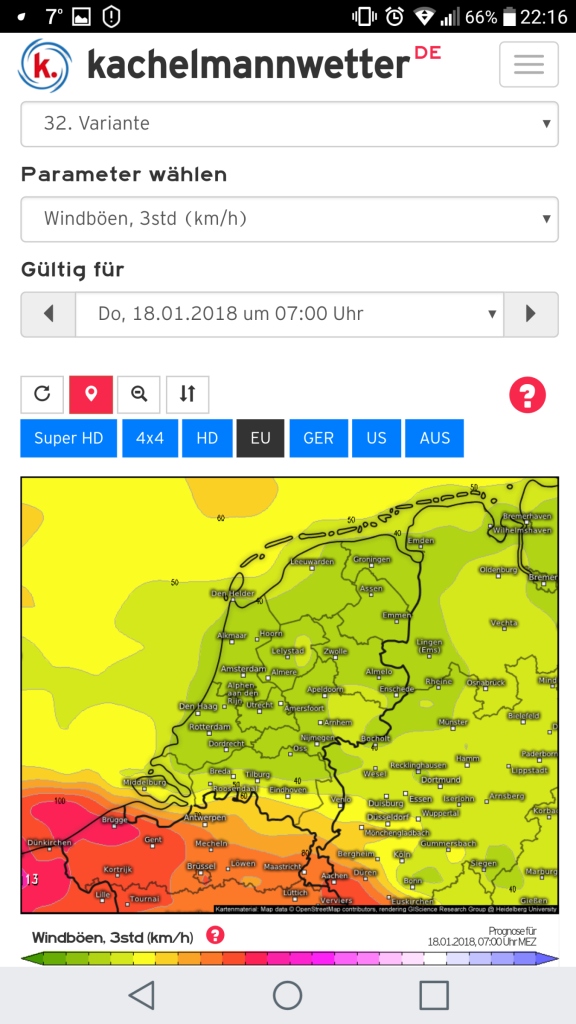Choose the US model
Image resolution: width=576 pixels, height=1024 pixels.
[x=377, y=438]
